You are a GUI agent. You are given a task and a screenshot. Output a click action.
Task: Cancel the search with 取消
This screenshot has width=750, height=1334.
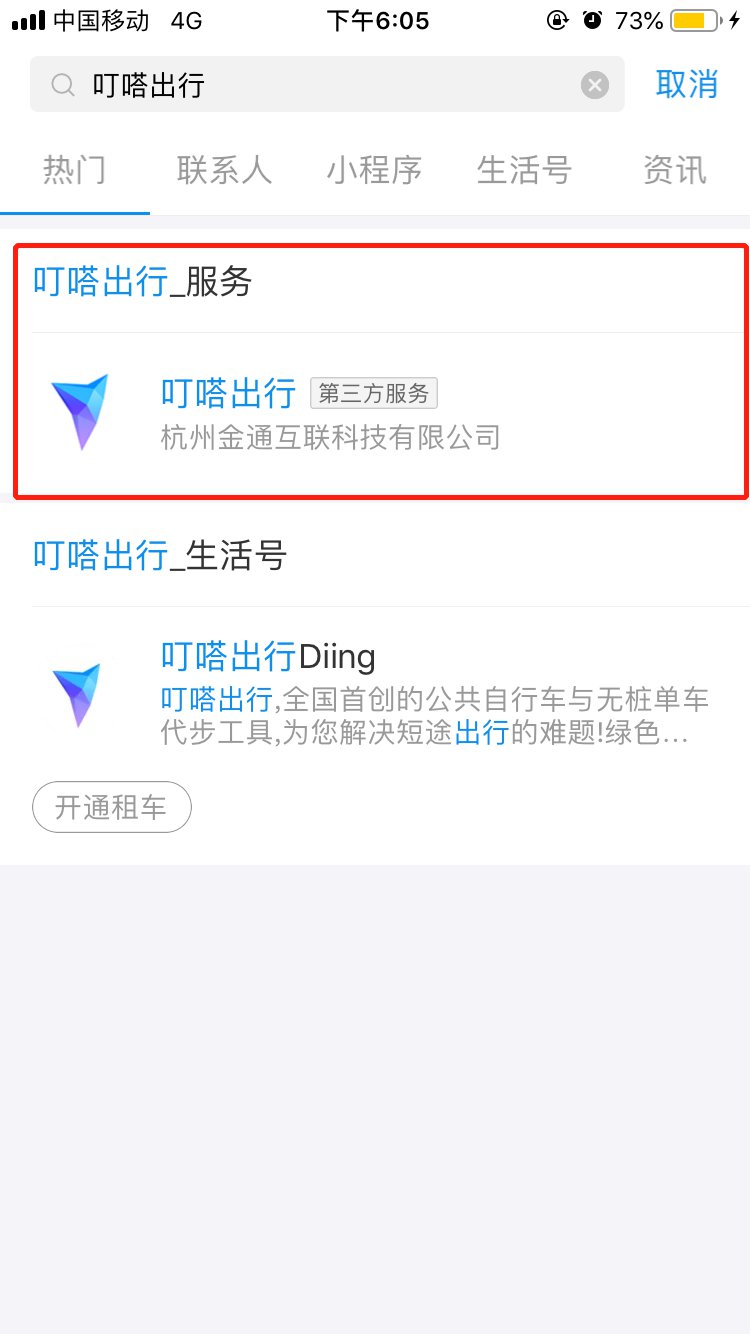click(687, 85)
